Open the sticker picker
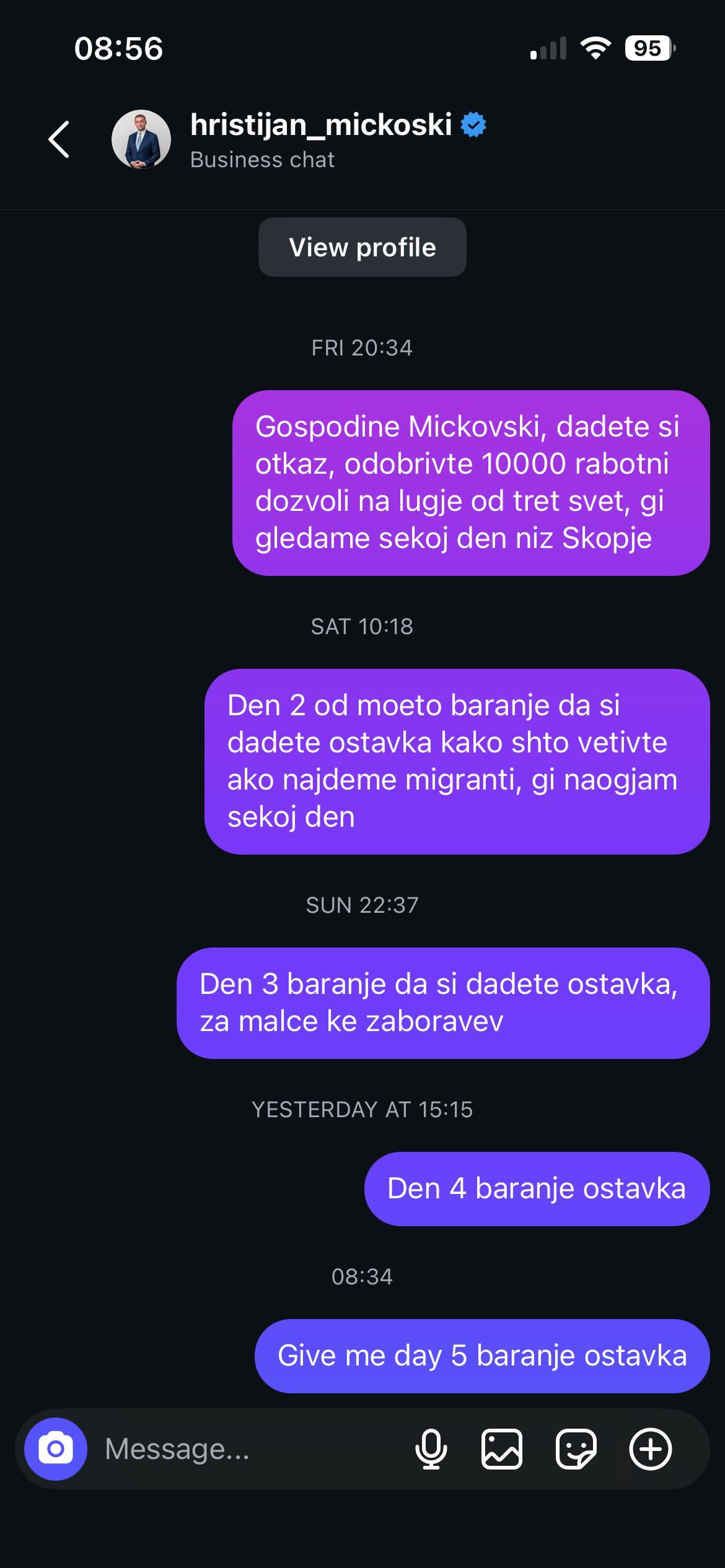725x1568 pixels. 576,1449
